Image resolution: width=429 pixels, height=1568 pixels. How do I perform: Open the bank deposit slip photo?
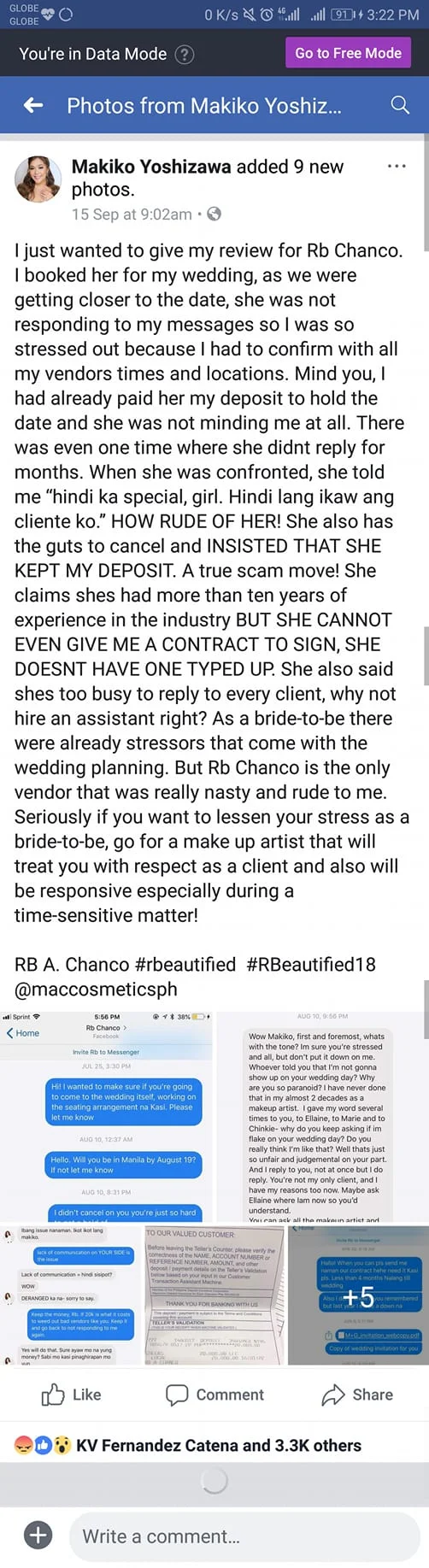coord(214,1295)
